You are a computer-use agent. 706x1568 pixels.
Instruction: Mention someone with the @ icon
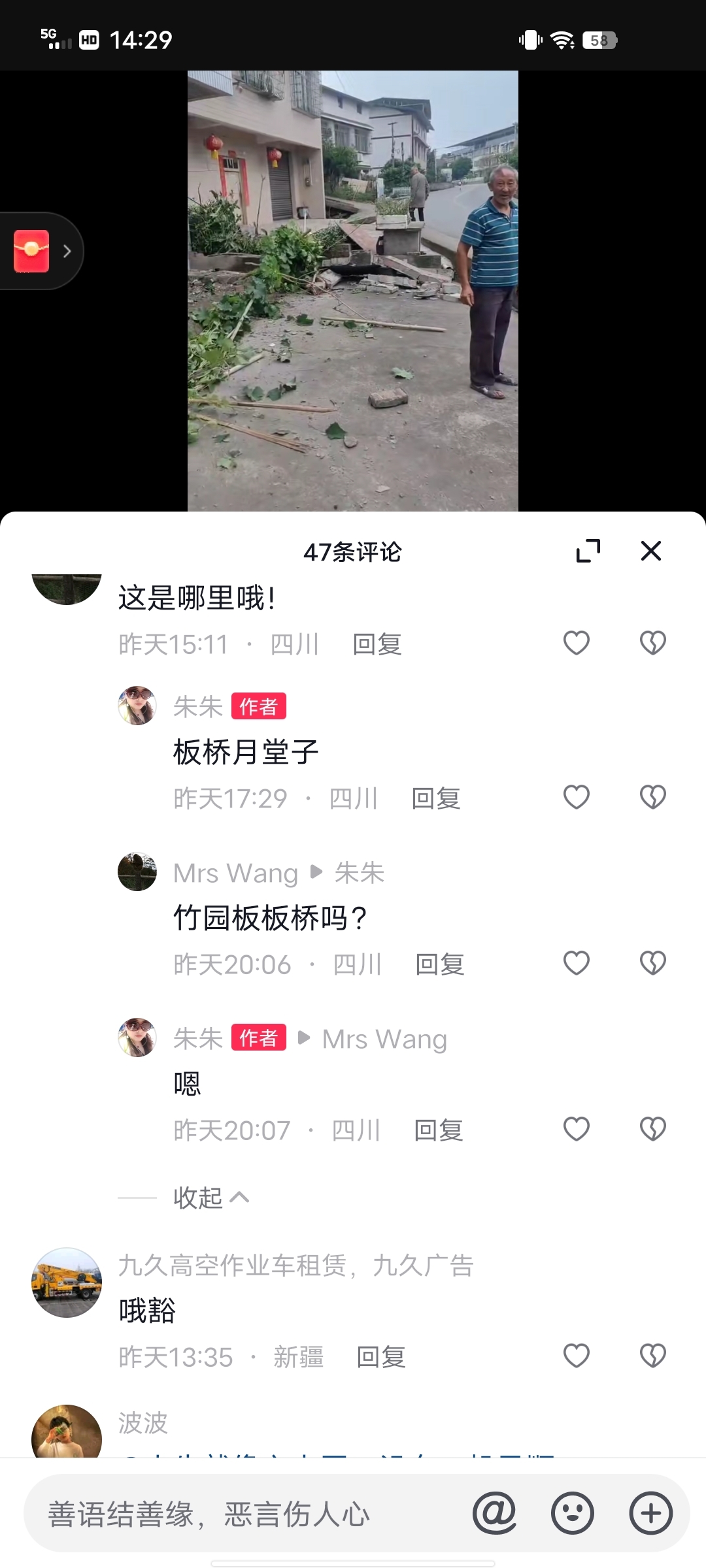click(x=495, y=1513)
